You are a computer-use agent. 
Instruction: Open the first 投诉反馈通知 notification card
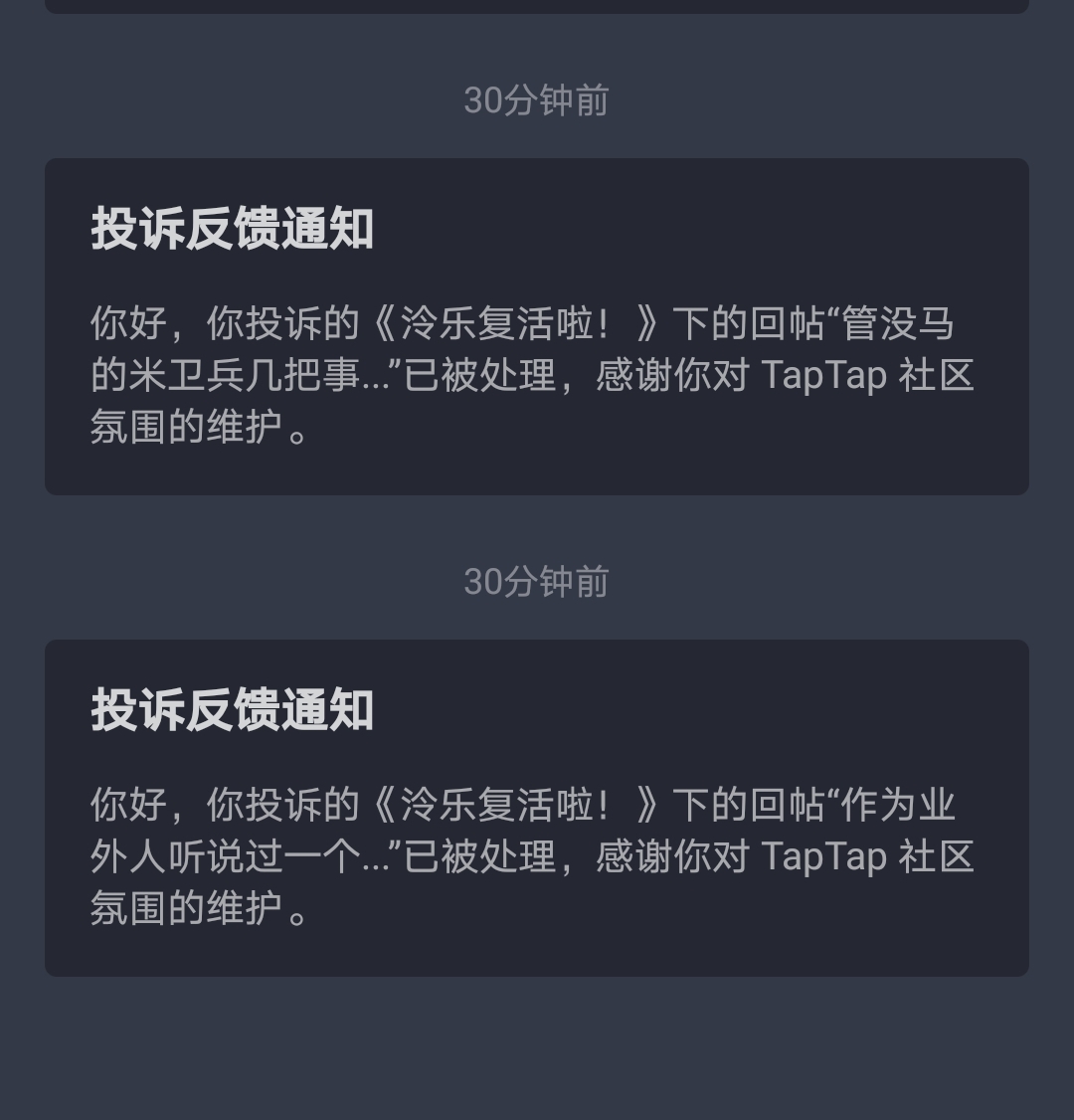click(x=537, y=323)
